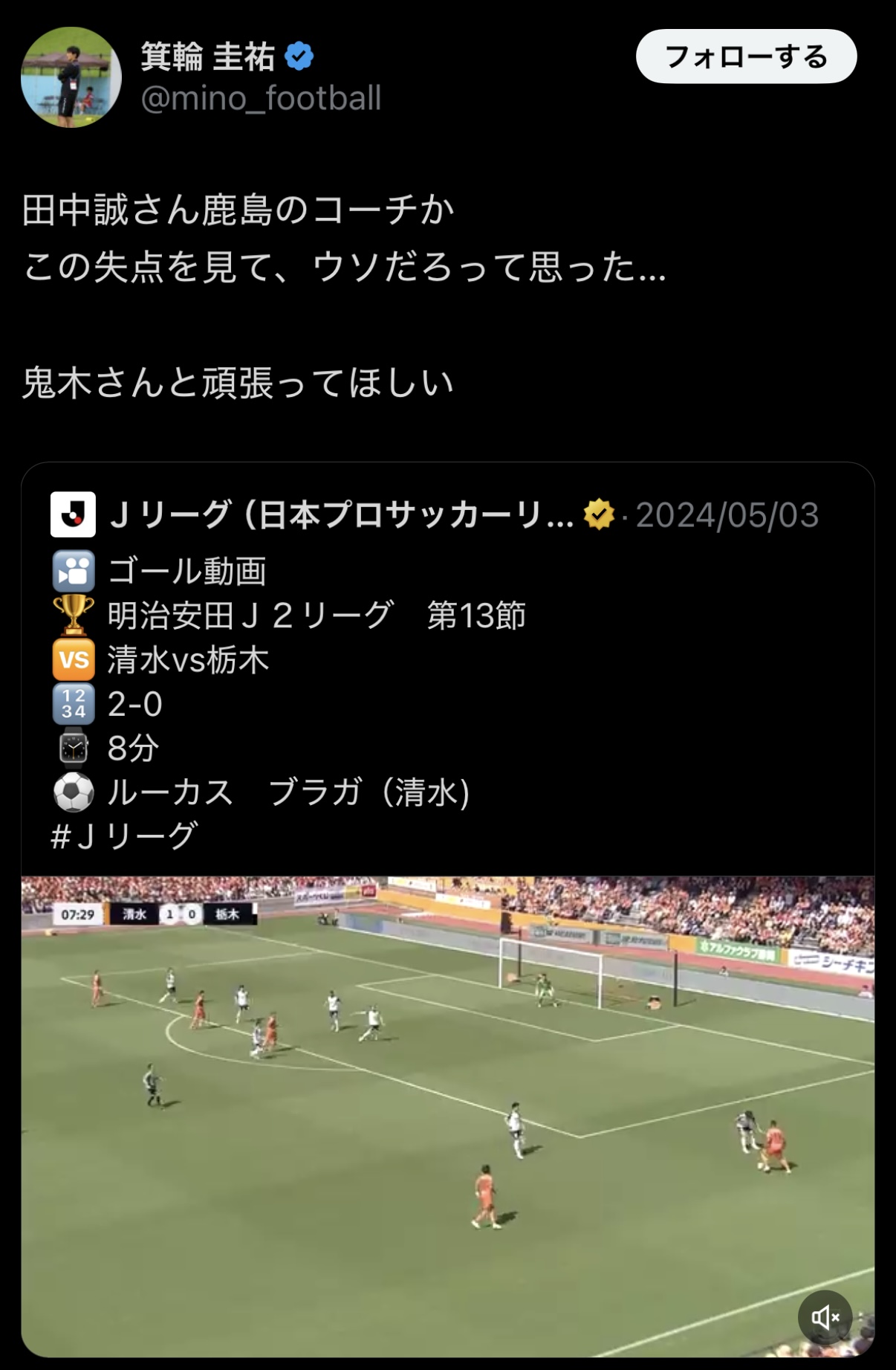Open 箕輪 圭祐's profile picture
This screenshot has width=896, height=1370.
point(71,77)
